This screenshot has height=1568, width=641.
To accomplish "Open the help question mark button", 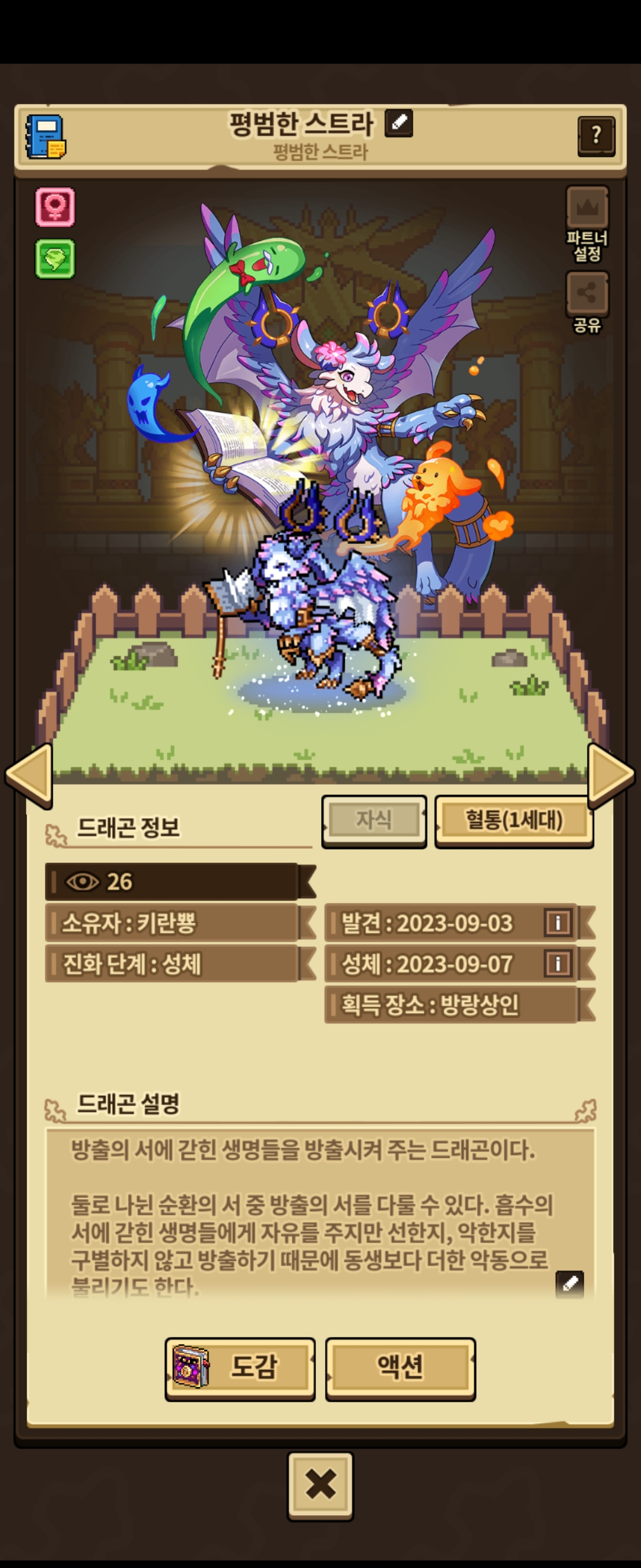I will 596,135.
